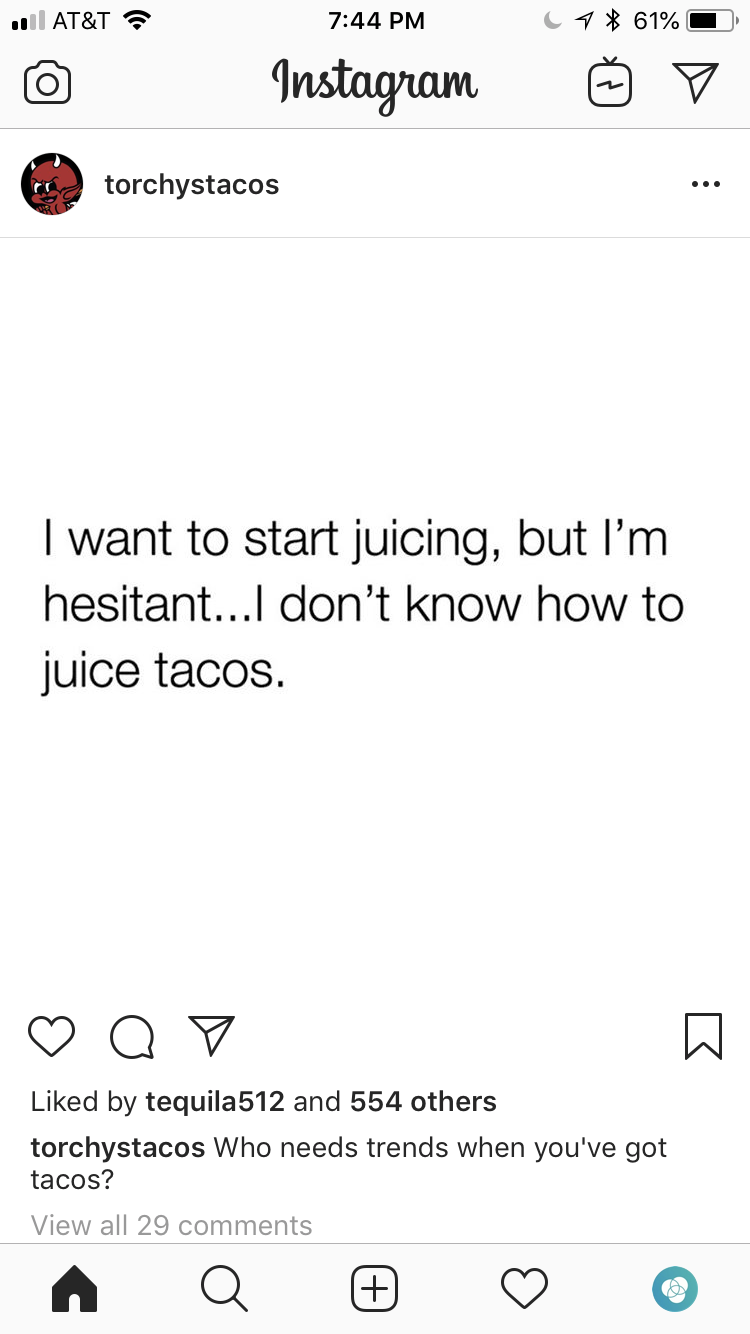
Task: Open the IGTV icon
Action: click(x=609, y=82)
